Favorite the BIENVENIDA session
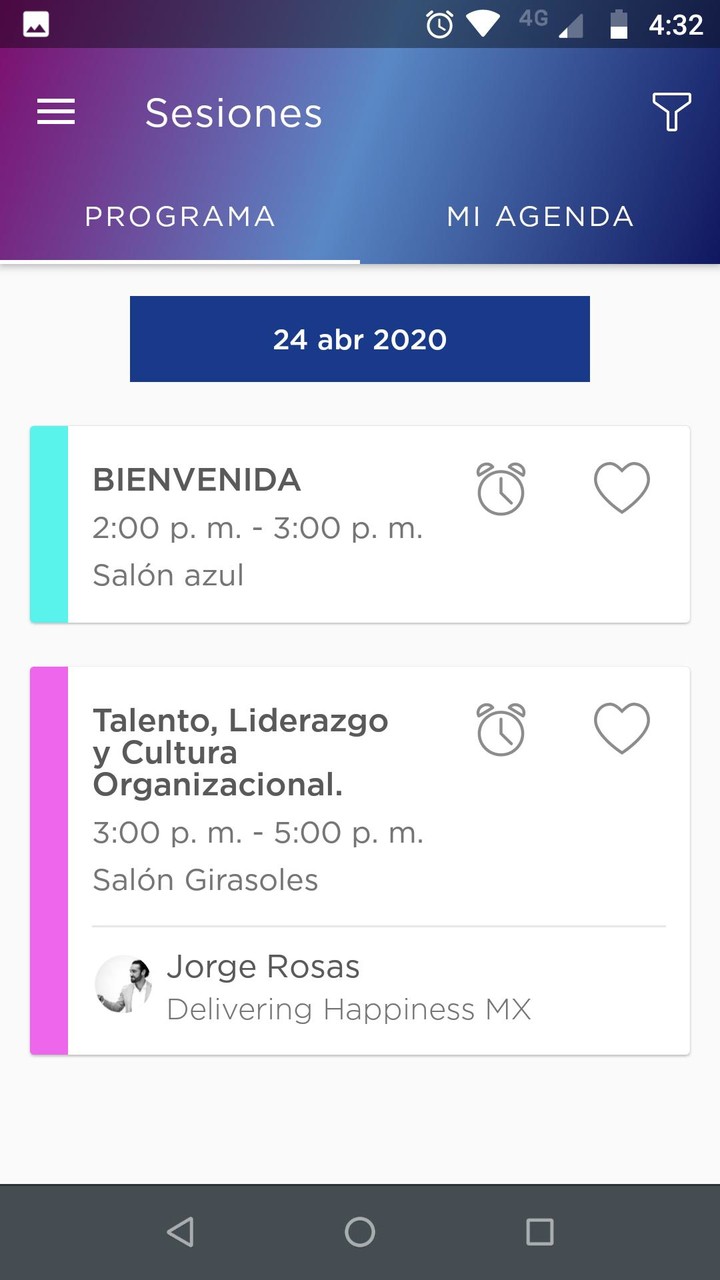Viewport: 720px width, 1280px height. click(x=622, y=488)
